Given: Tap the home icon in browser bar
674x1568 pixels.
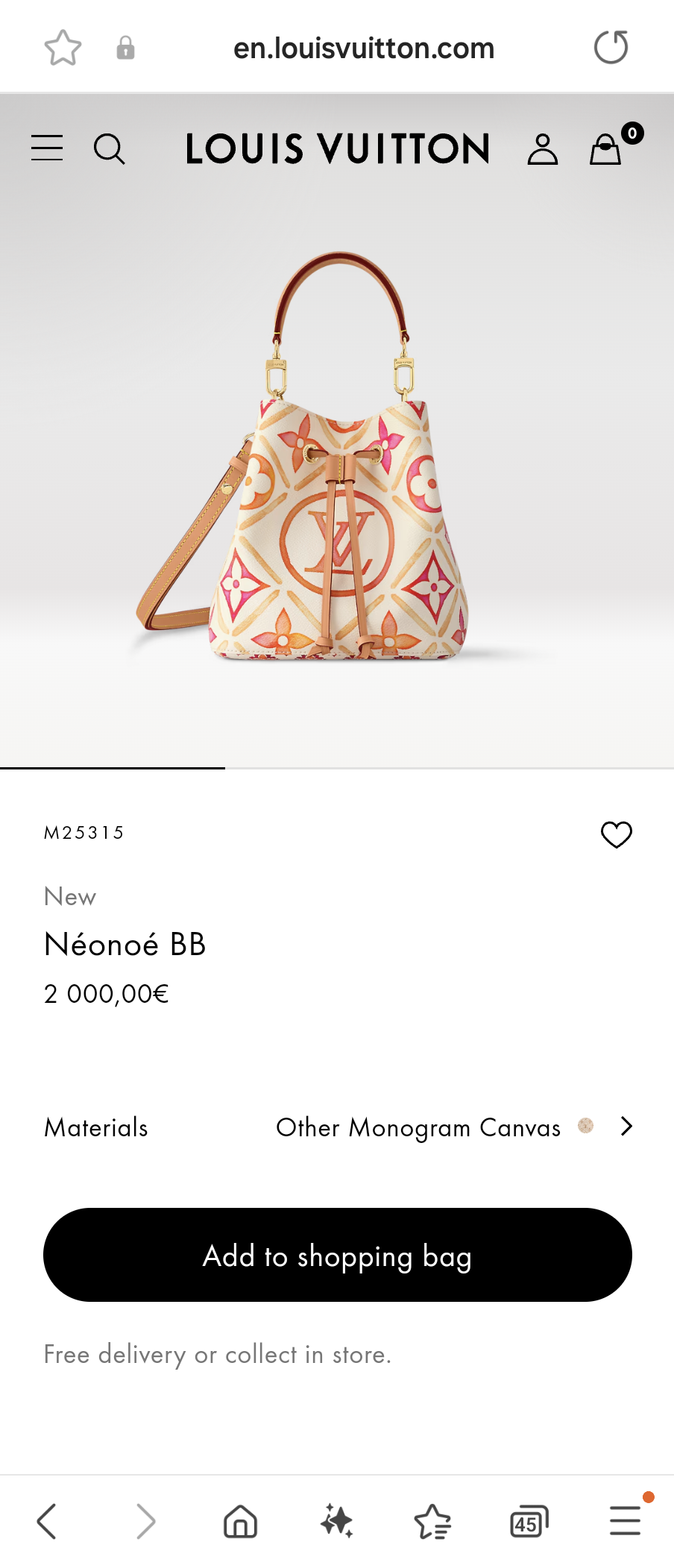Looking at the screenshot, I should (x=239, y=1521).
